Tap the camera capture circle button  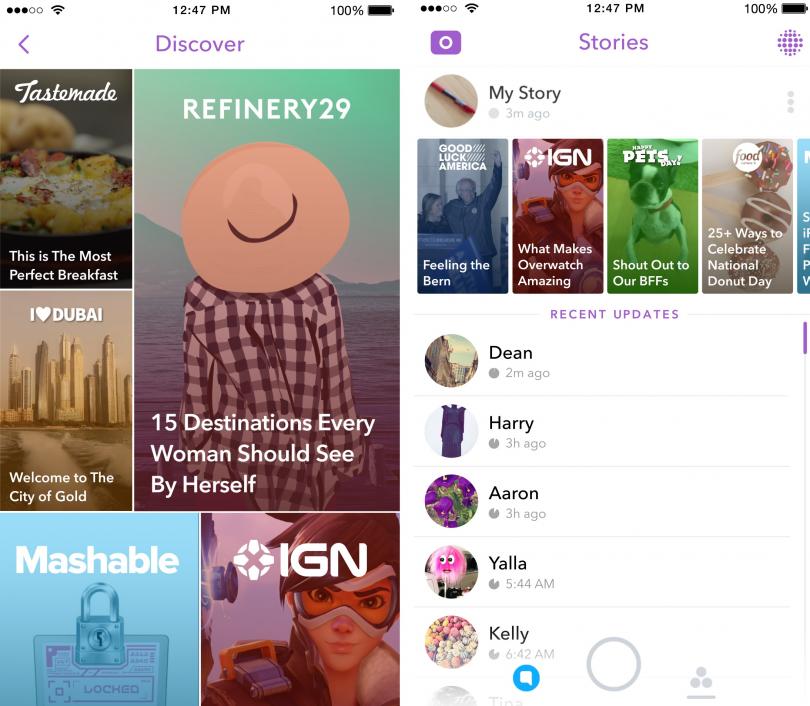pyautogui.click(x=613, y=664)
